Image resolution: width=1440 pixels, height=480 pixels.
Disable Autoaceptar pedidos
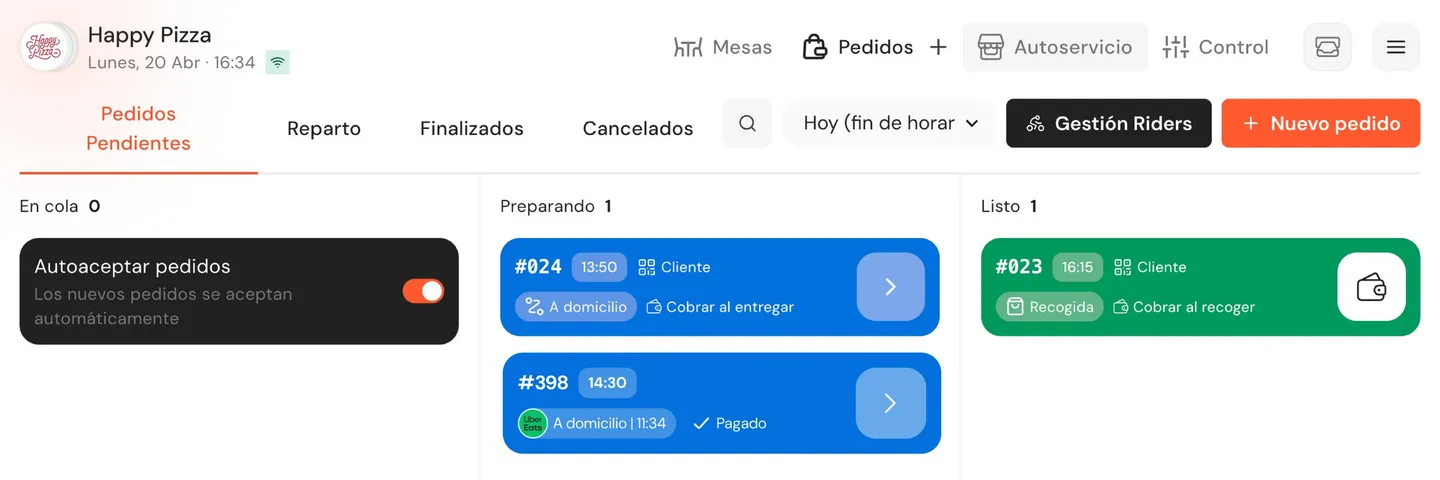click(423, 291)
